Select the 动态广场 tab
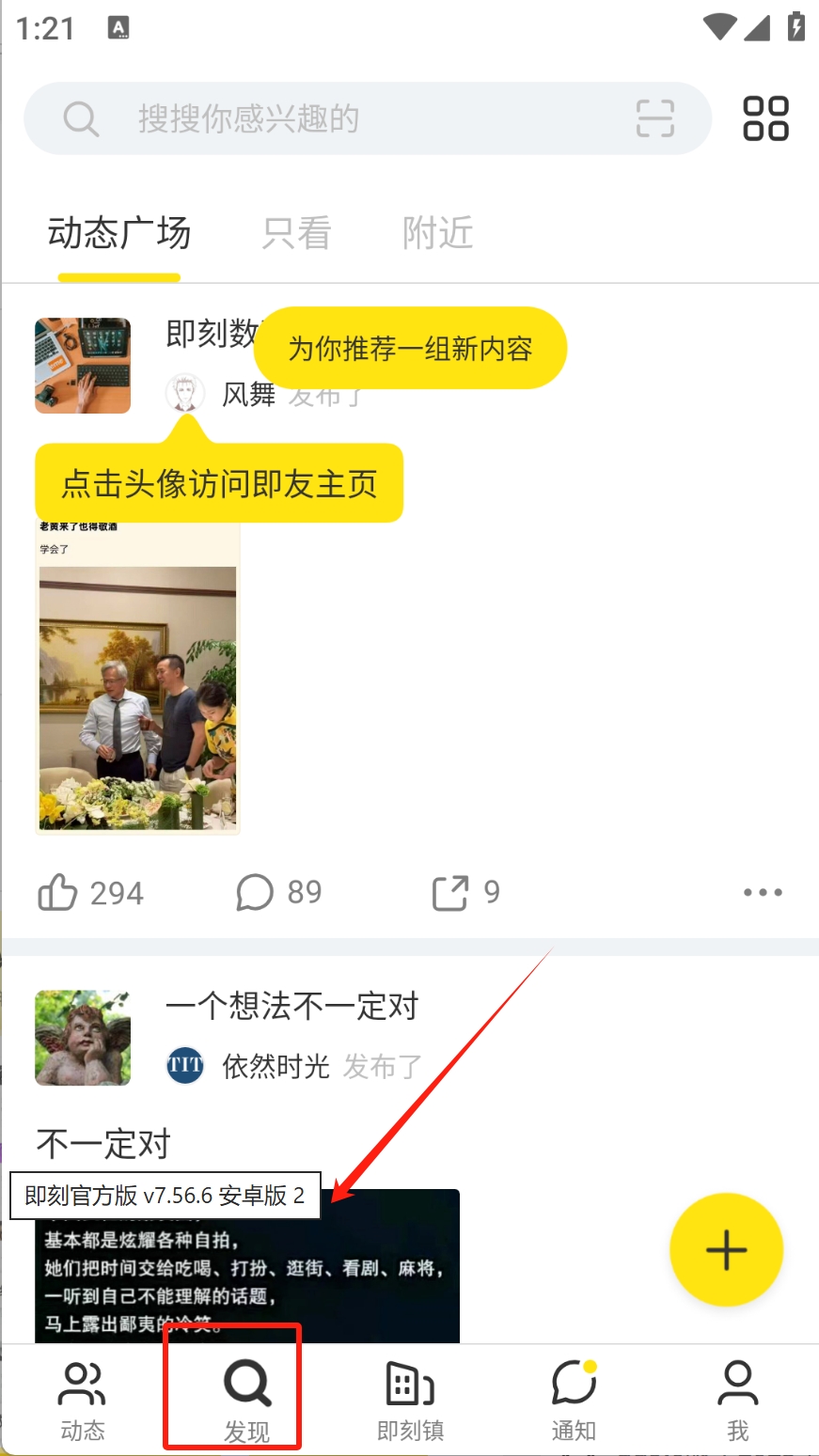This screenshot has height=1456, width=819. [x=119, y=233]
